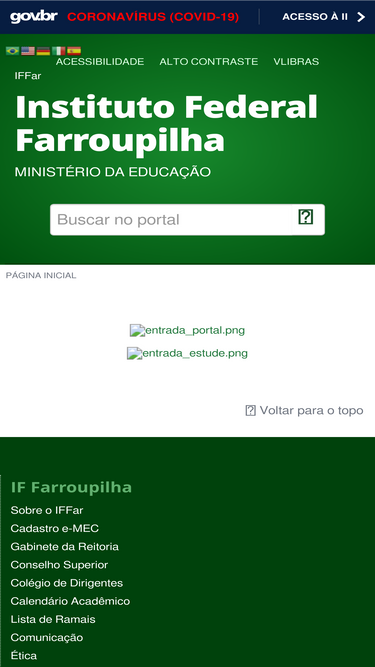375x667 pixels.
Task: Open the entrada_estude.png image link
Action: click(187, 353)
